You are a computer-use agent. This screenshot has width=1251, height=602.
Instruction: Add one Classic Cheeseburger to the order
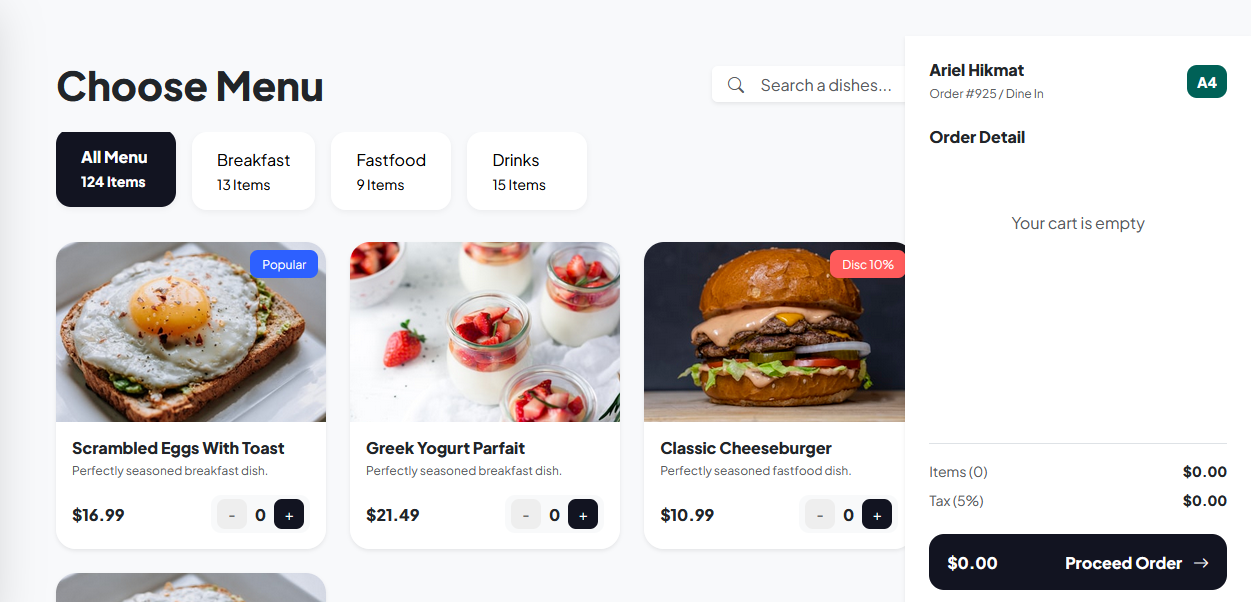[877, 515]
